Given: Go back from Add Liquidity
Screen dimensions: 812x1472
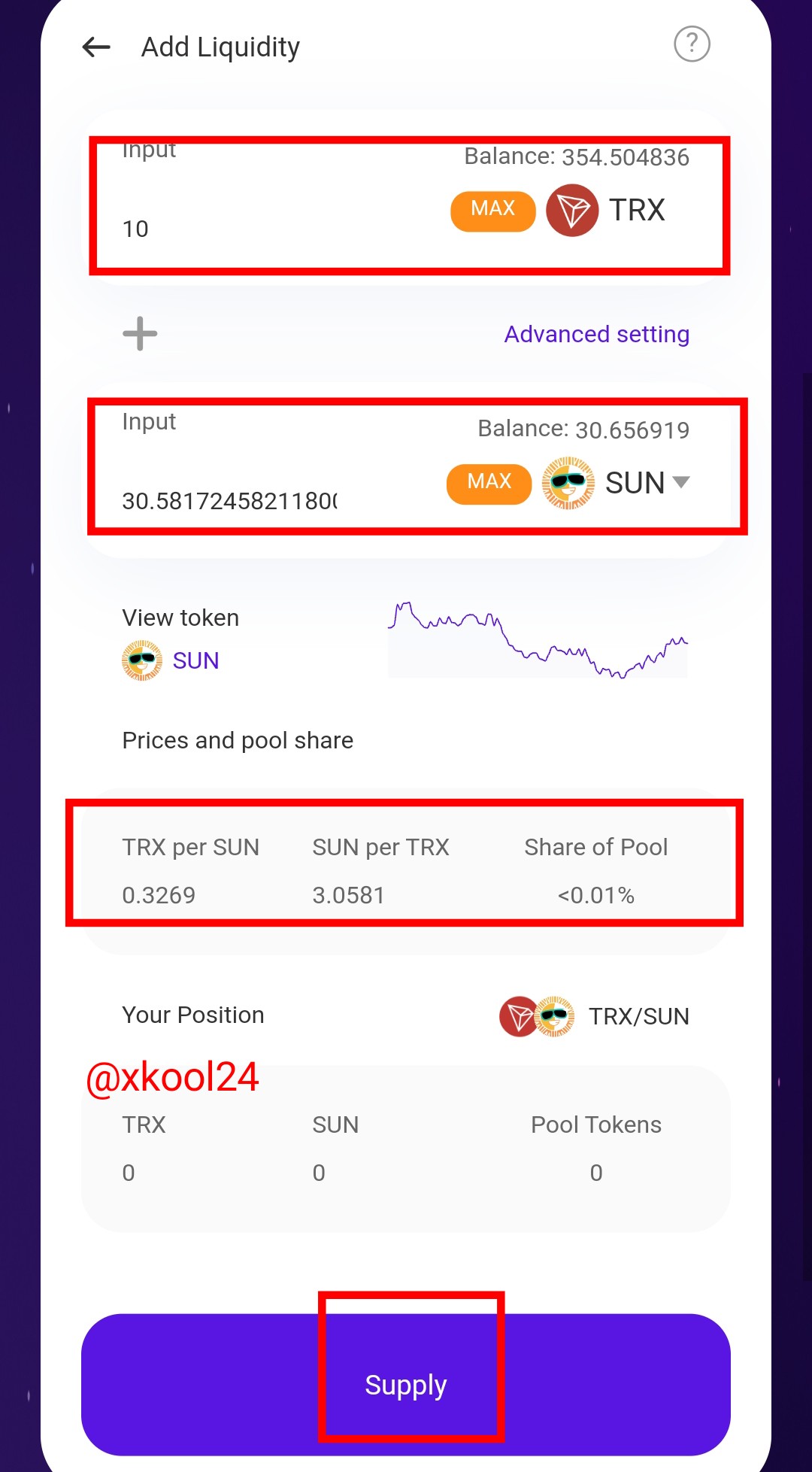Looking at the screenshot, I should [96, 47].
